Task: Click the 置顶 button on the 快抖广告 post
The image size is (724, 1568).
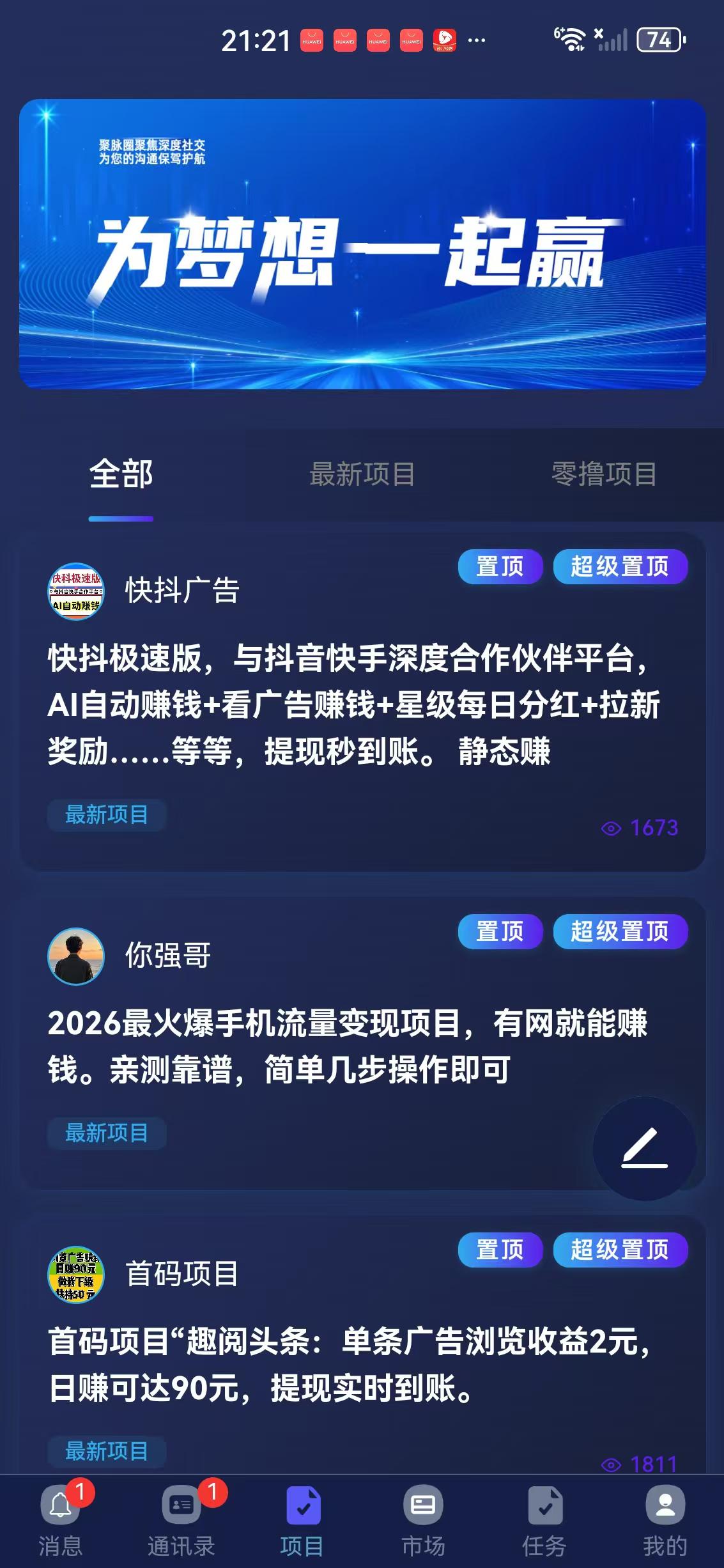Action: tap(501, 566)
